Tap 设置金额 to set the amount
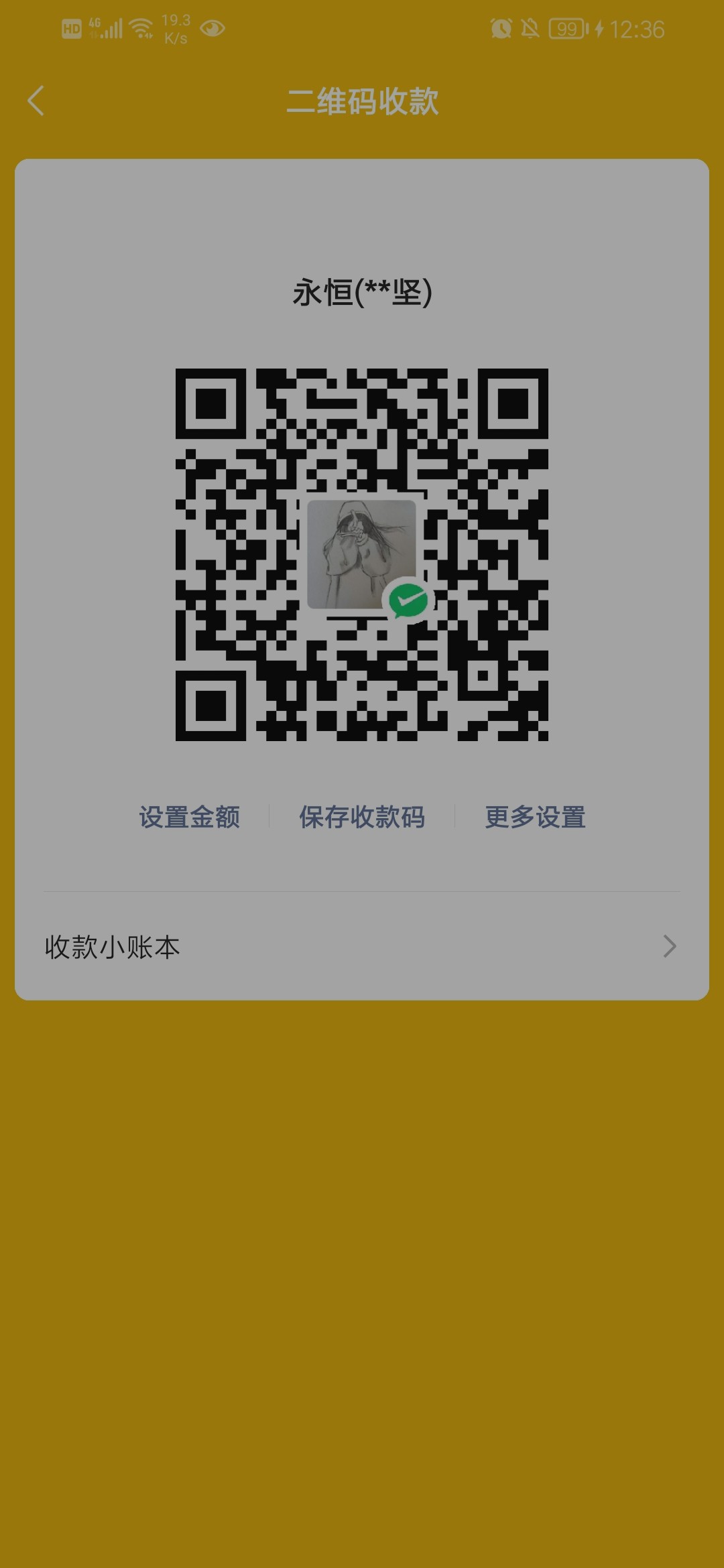 tap(189, 817)
